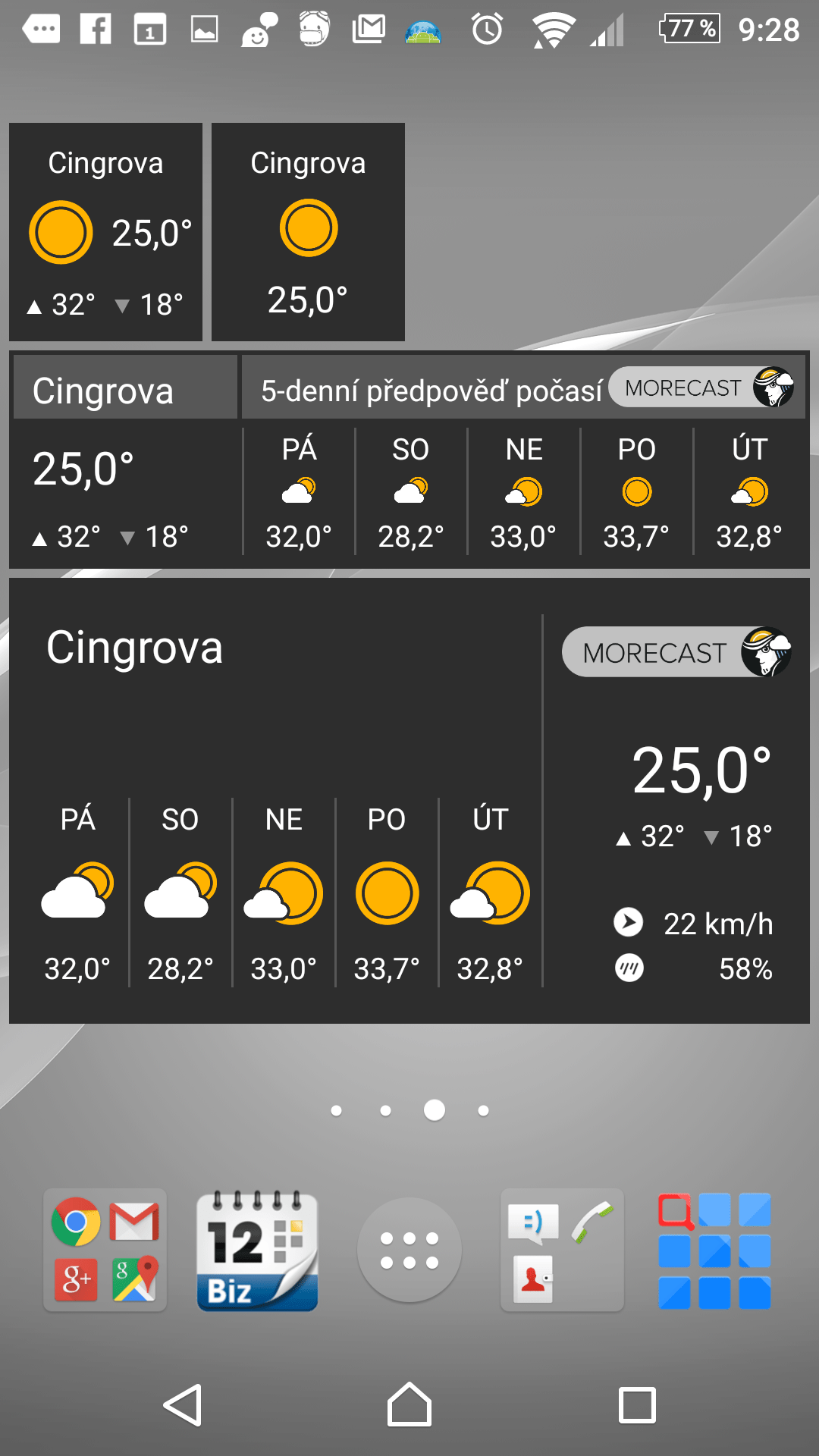
Task: Open the Google+ app
Action: (x=76, y=1279)
